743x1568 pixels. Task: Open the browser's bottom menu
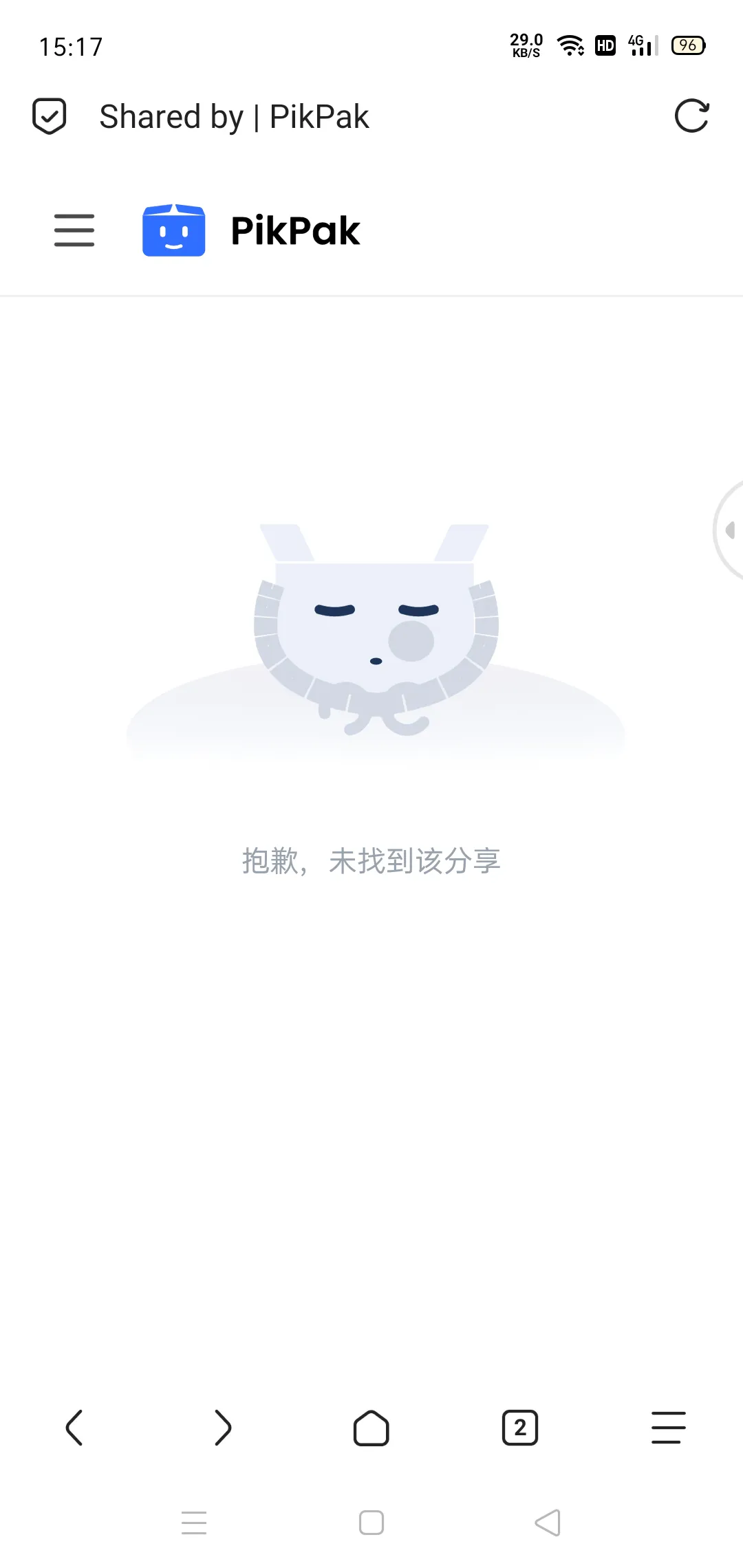click(x=668, y=1428)
